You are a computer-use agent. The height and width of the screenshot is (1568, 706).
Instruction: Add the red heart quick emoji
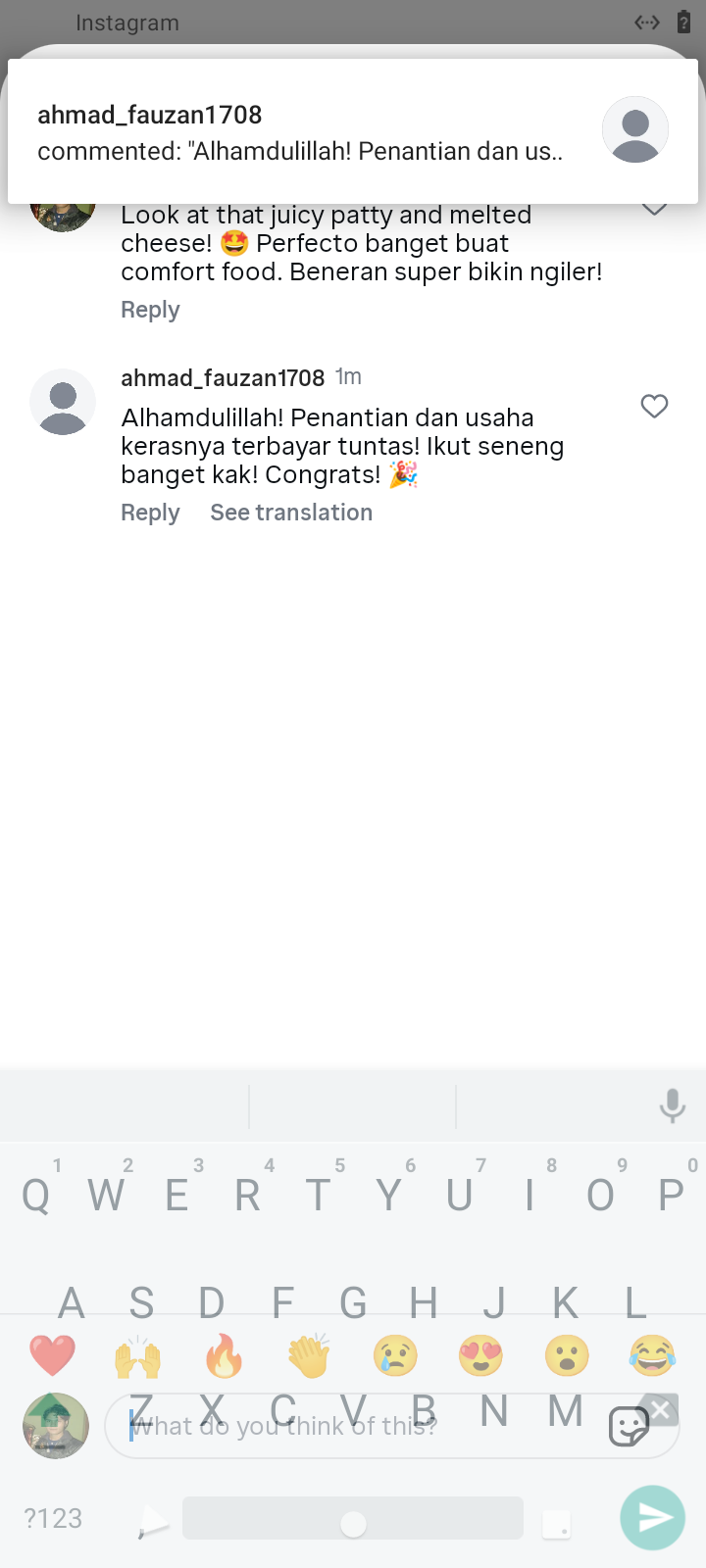52,1356
